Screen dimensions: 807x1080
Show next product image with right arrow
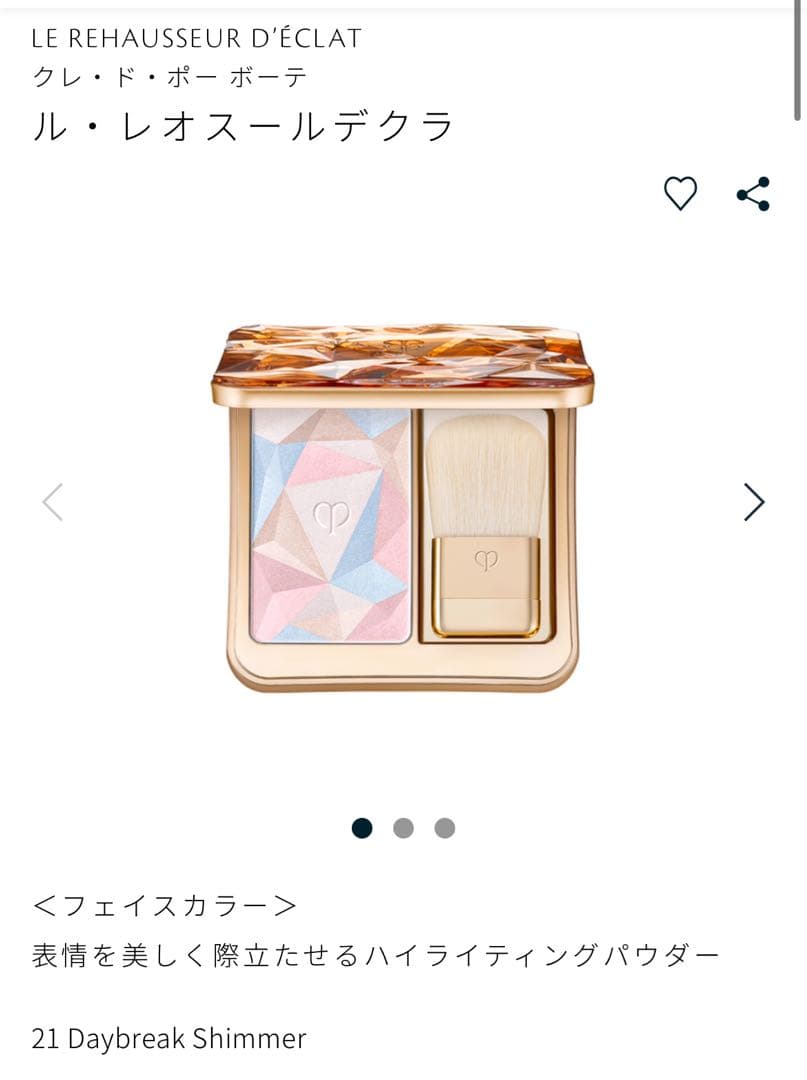tap(754, 501)
